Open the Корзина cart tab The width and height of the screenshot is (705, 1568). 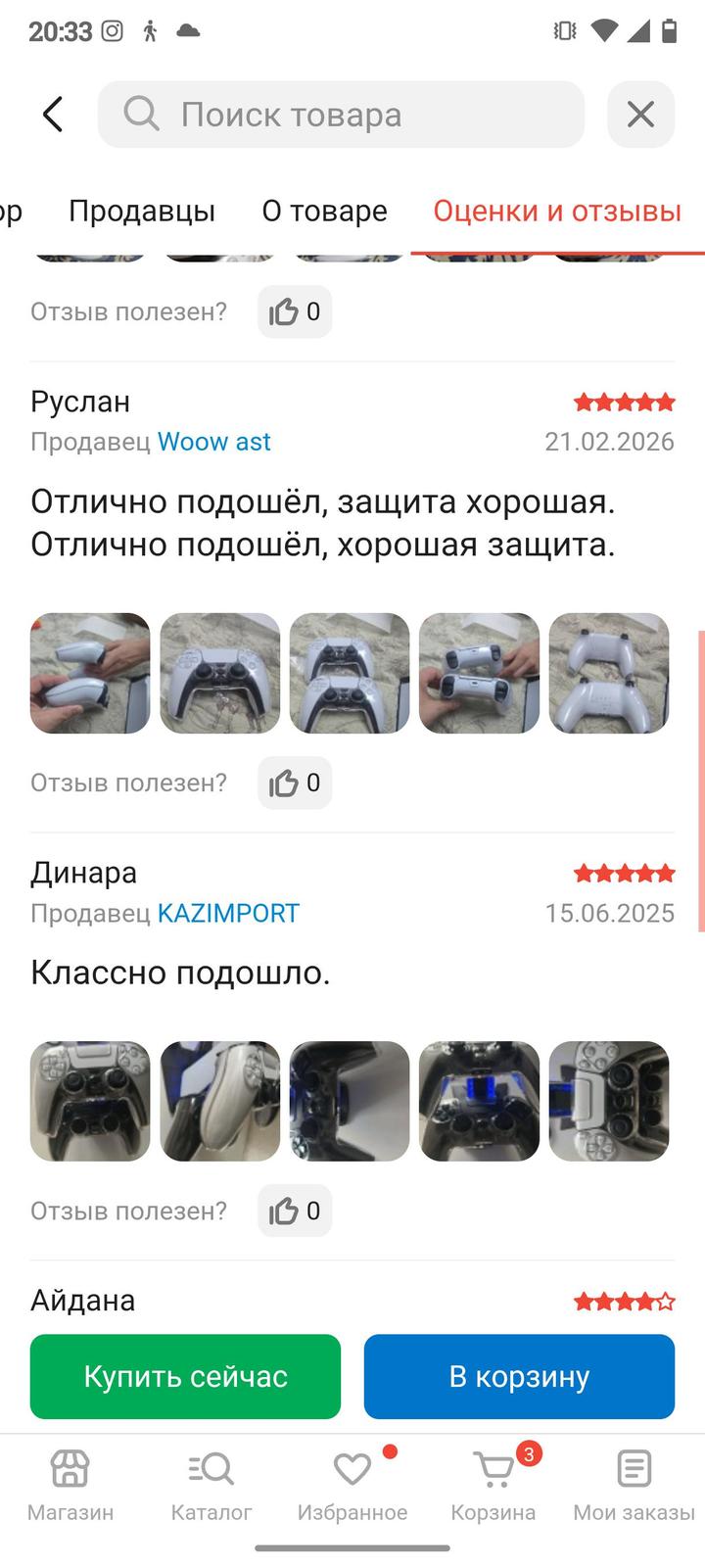[493, 1486]
